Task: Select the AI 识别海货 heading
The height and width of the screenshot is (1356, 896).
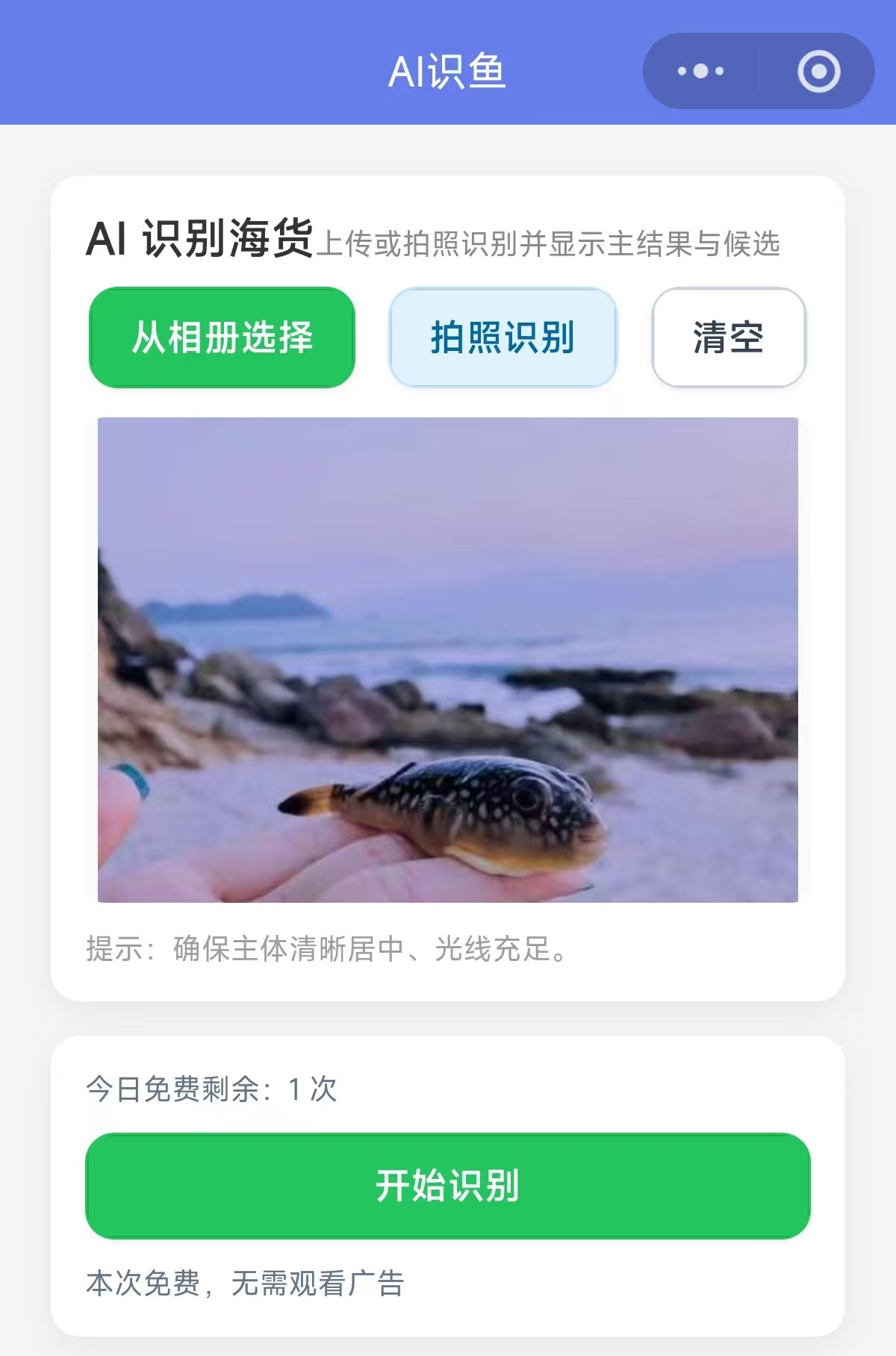Action: 202,239
